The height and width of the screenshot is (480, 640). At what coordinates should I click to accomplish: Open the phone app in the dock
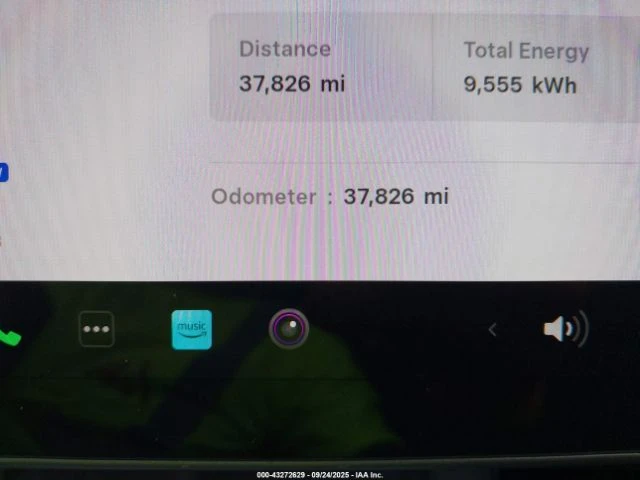click(x=8, y=336)
